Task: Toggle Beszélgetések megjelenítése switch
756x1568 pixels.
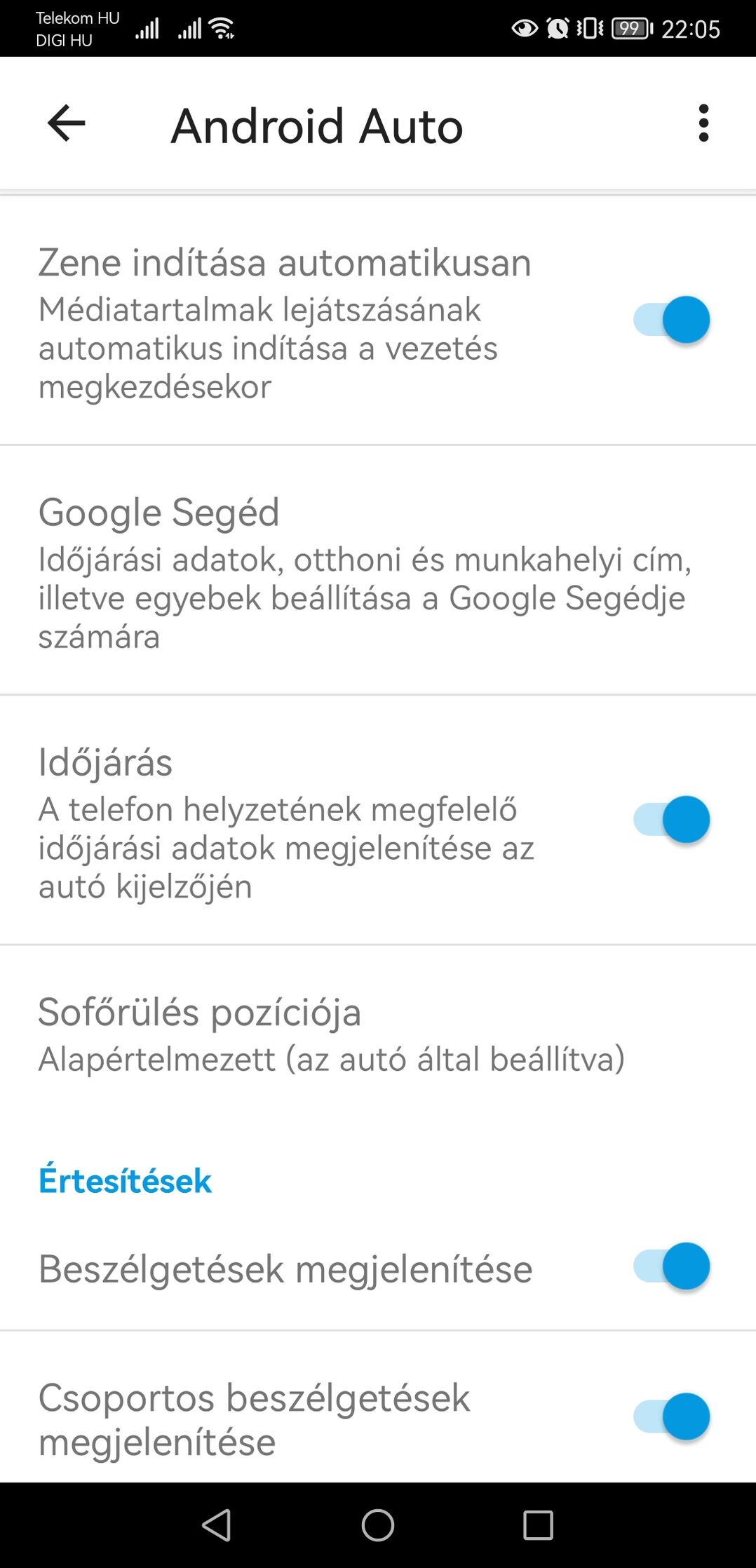Action: (672, 1266)
